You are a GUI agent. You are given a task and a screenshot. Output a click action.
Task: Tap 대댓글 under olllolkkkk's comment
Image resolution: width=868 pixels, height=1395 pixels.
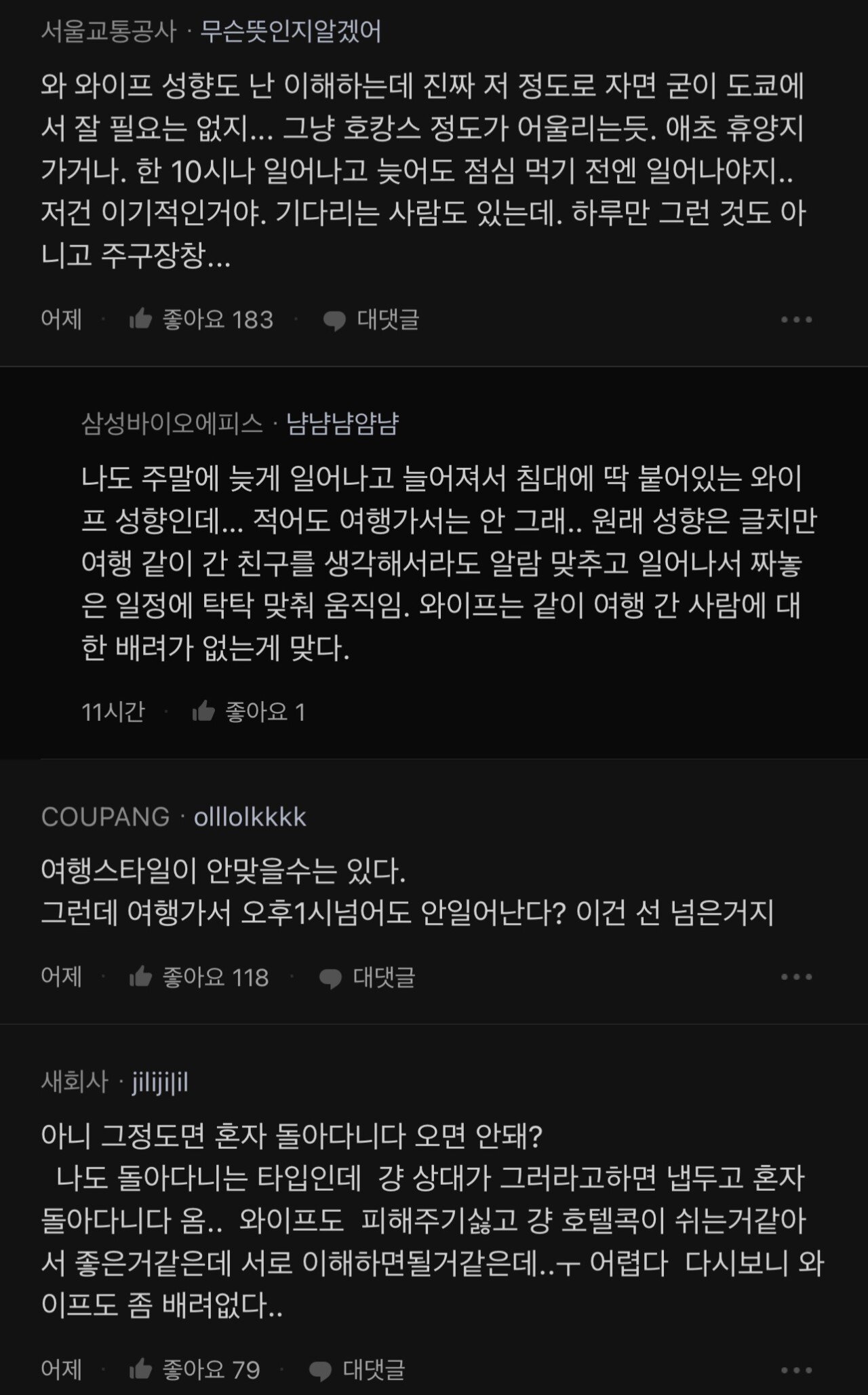click(368, 977)
